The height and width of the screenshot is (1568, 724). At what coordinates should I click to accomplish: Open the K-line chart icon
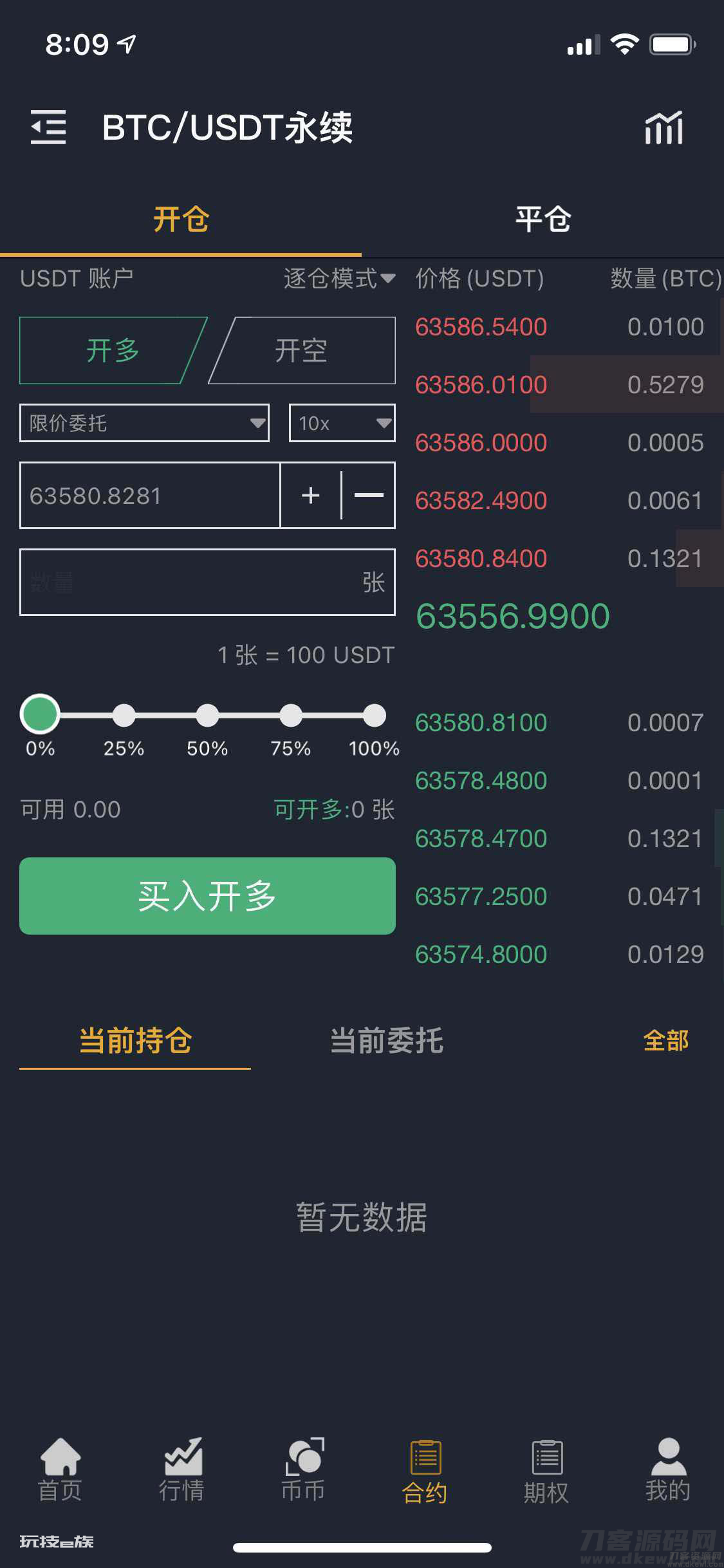coord(664,127)
